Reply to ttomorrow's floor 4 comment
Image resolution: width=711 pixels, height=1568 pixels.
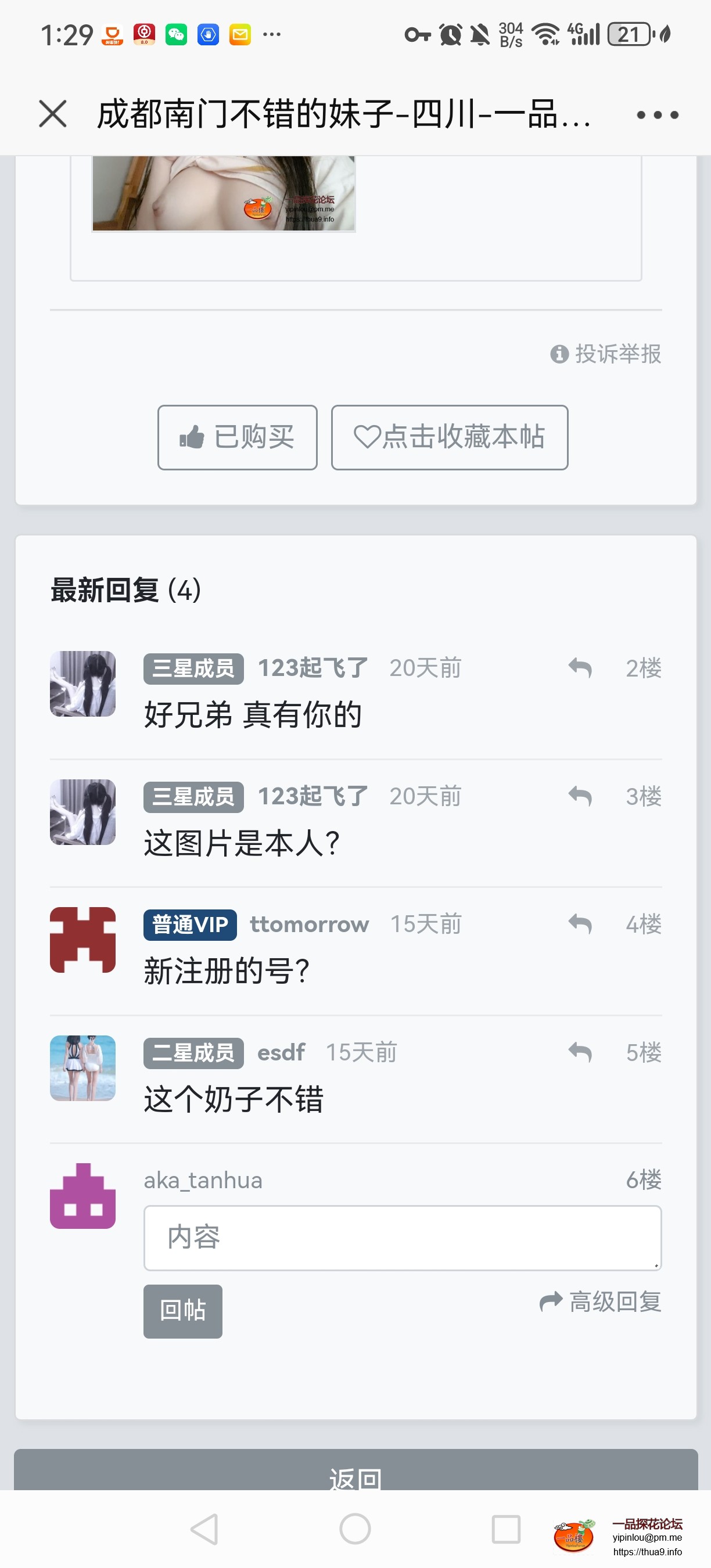(x=581, y=924)
